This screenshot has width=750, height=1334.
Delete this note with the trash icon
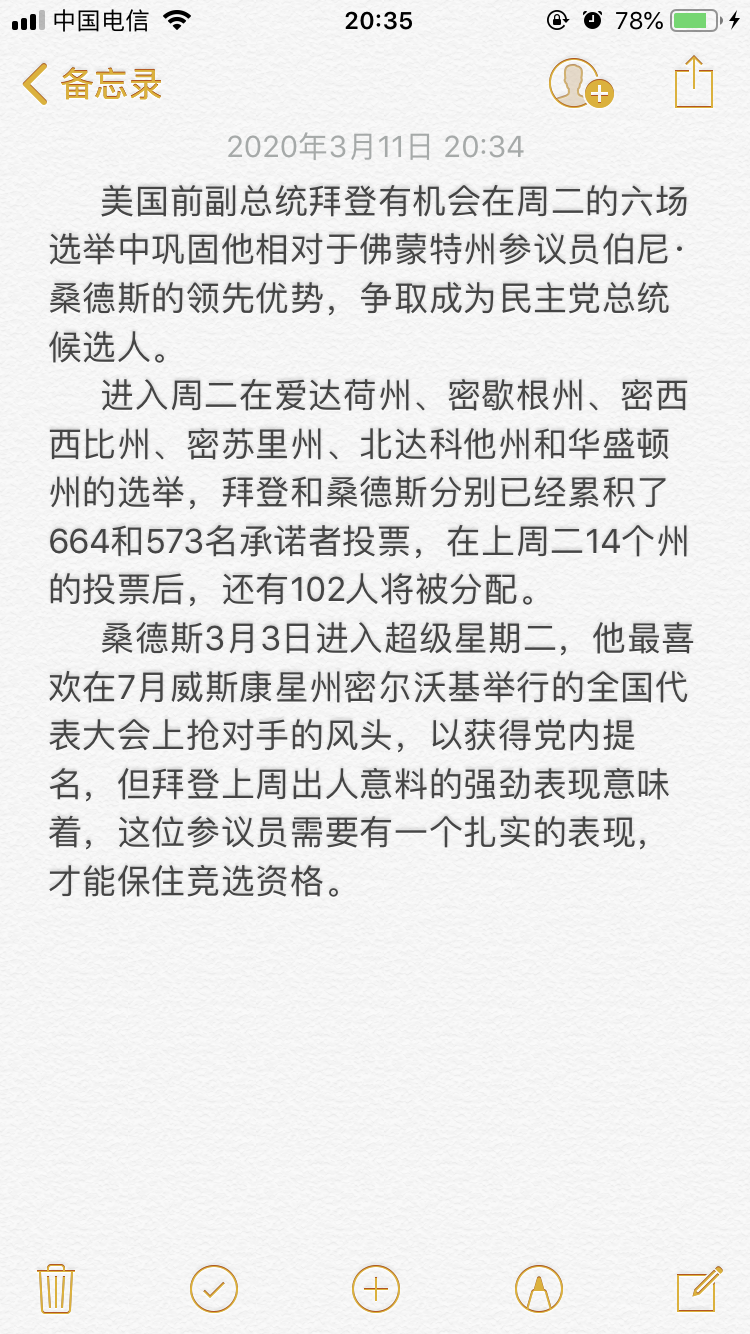(55, 1288)
